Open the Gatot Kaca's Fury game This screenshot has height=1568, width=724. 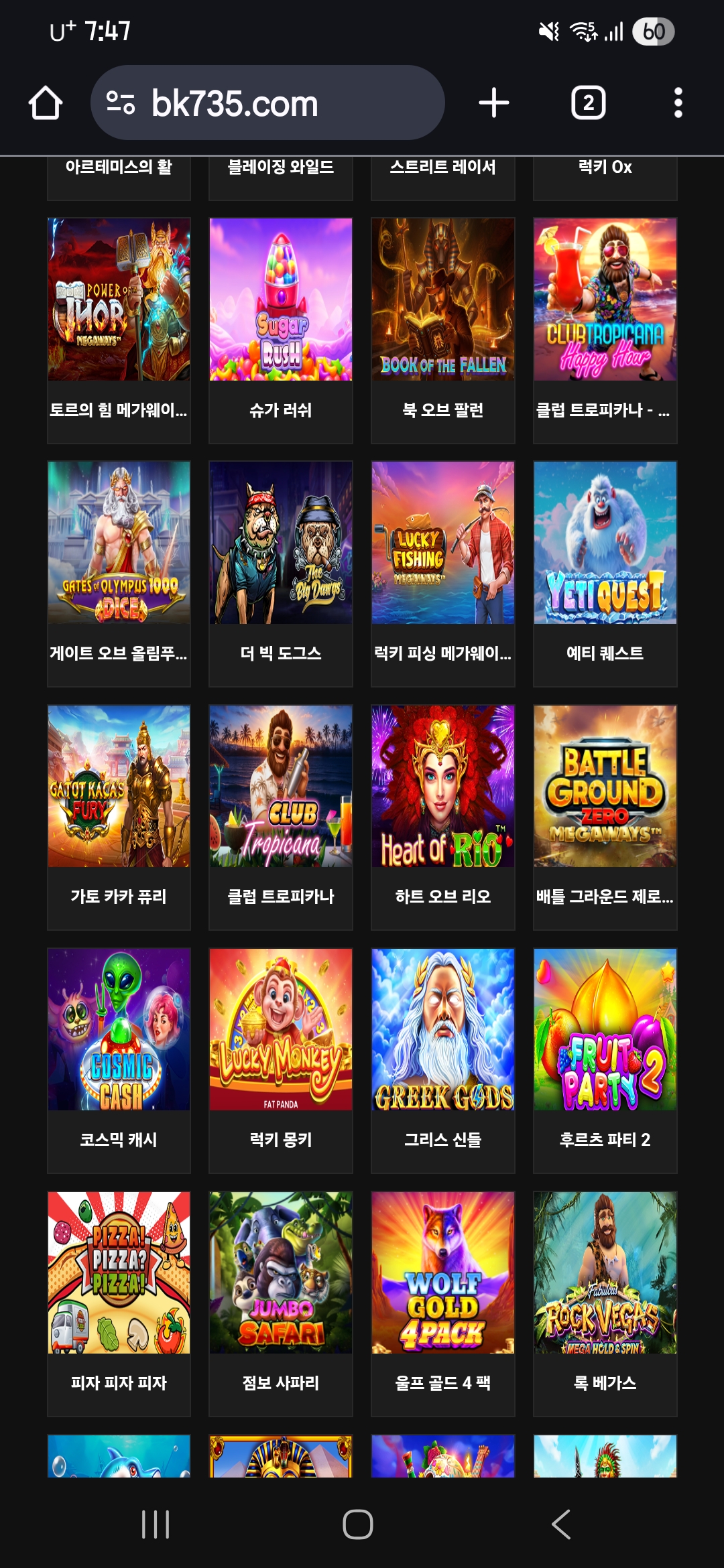pos(119,786)
